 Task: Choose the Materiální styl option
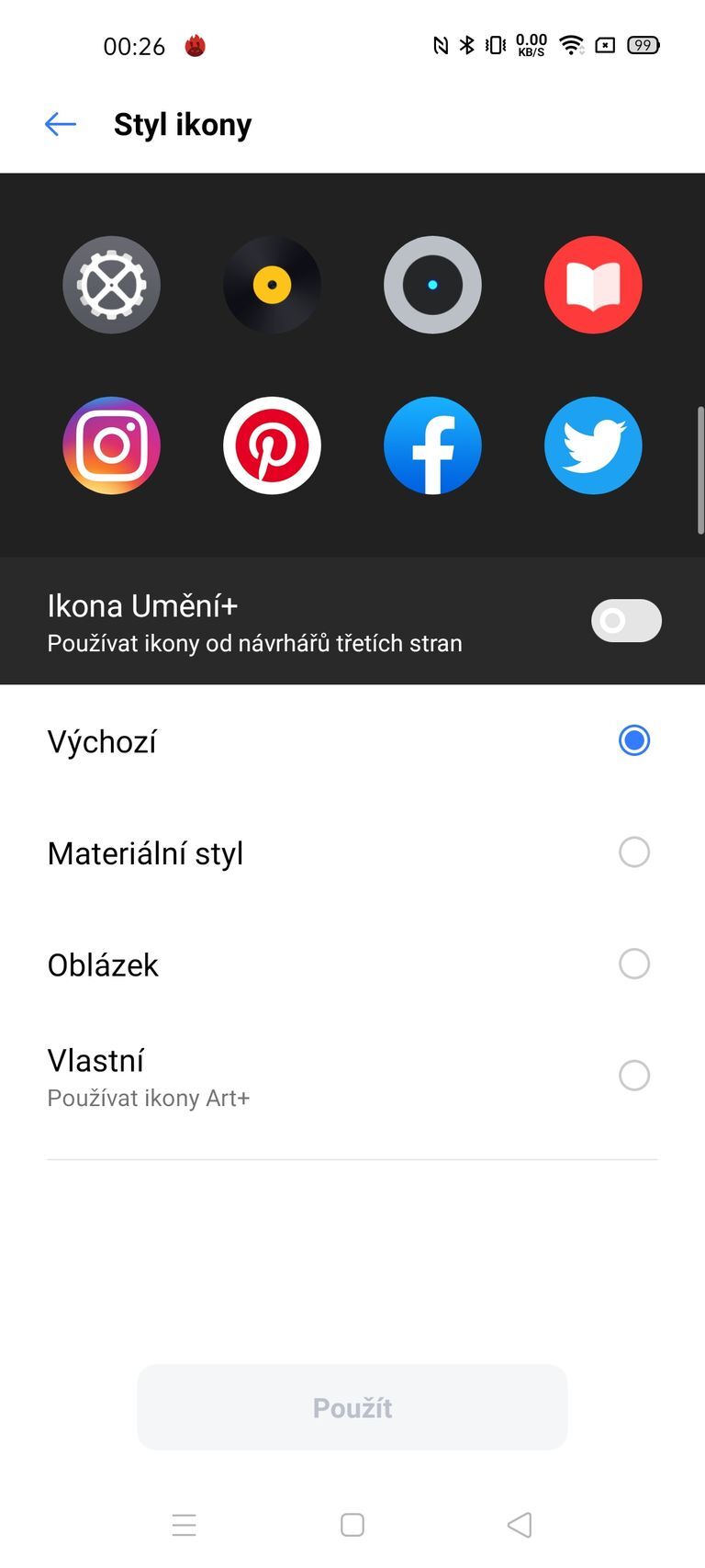pos(634,852)
